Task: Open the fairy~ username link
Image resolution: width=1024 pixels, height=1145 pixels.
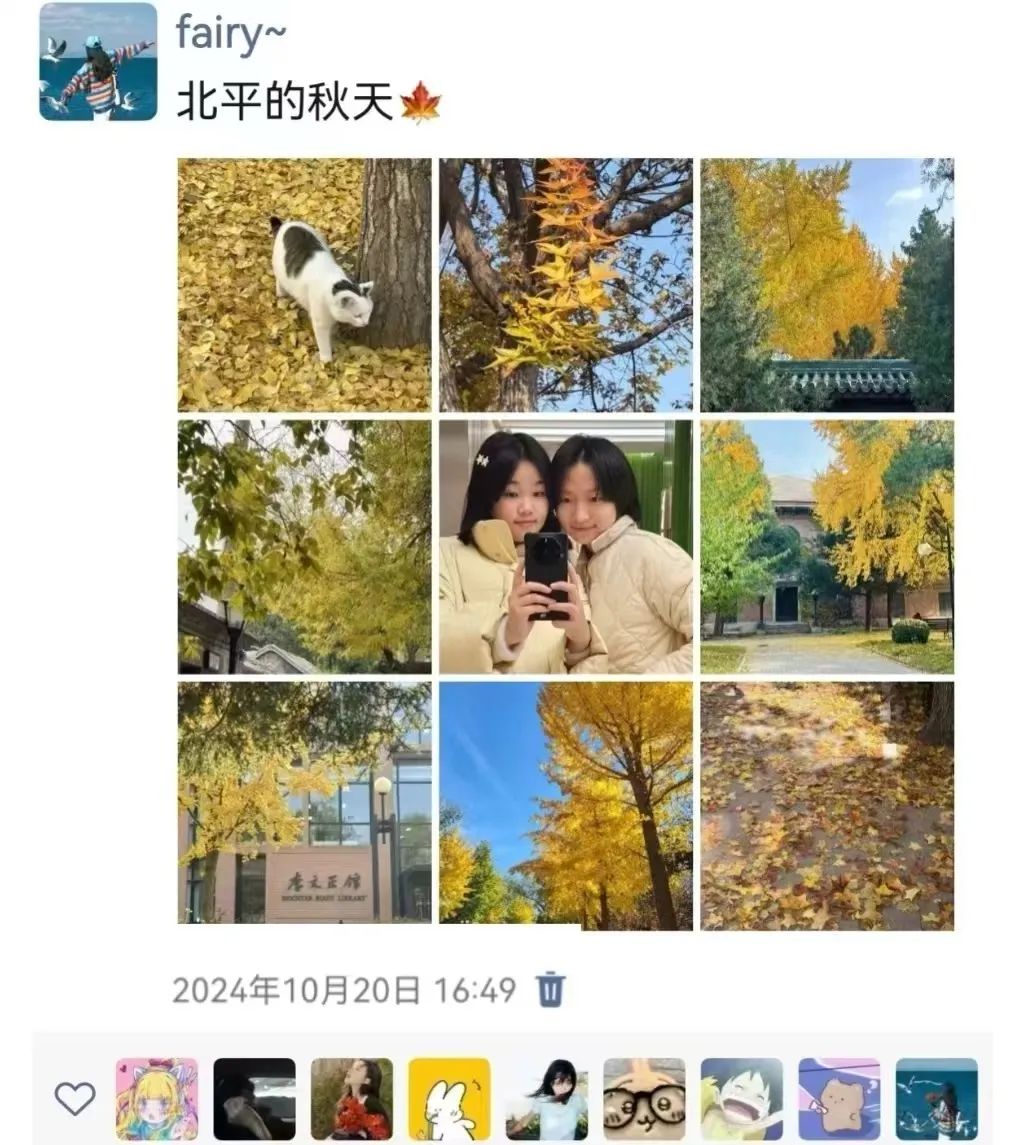Action: coord(231,34)
